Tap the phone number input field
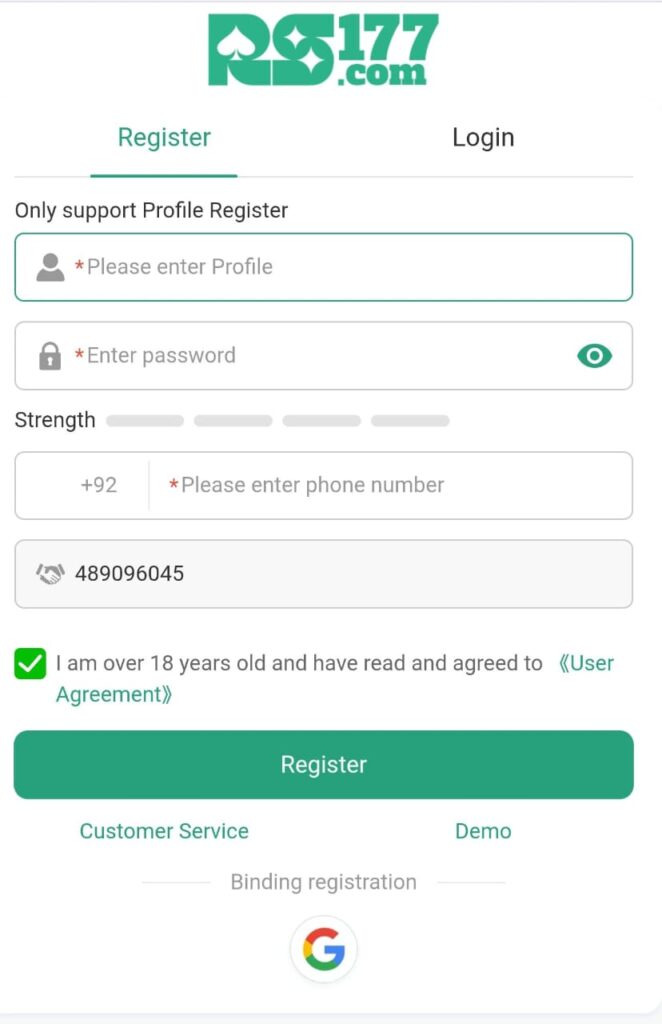Viewport: 662px width, 1024px height. point(390,485)
